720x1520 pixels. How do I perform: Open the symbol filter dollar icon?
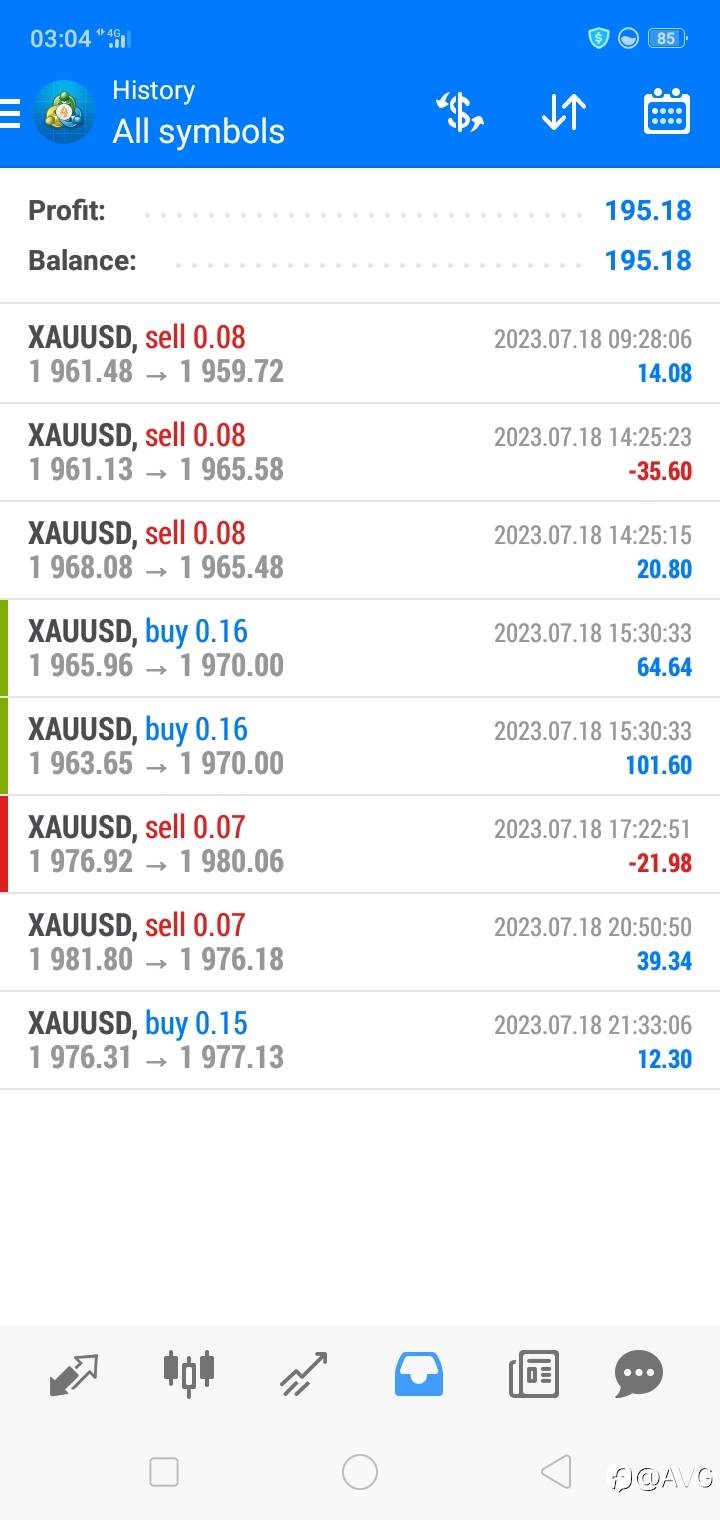460,112
